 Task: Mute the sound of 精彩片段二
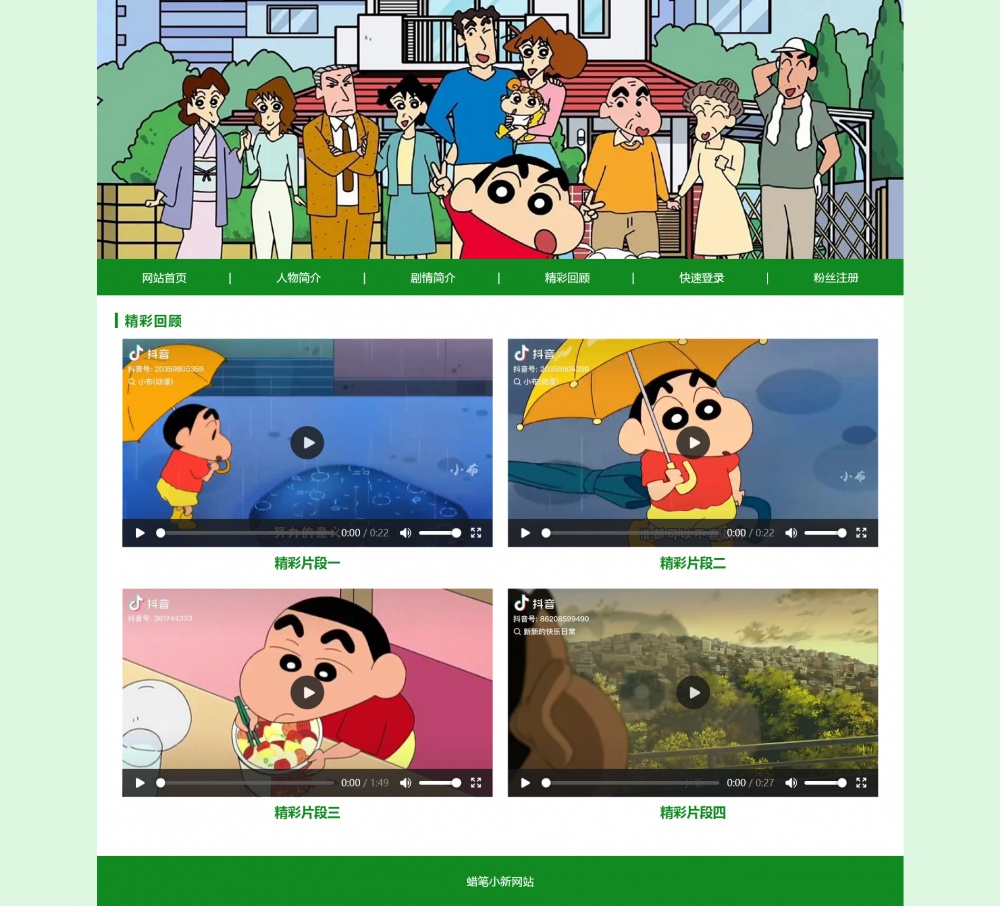click(x=791, y=533)
